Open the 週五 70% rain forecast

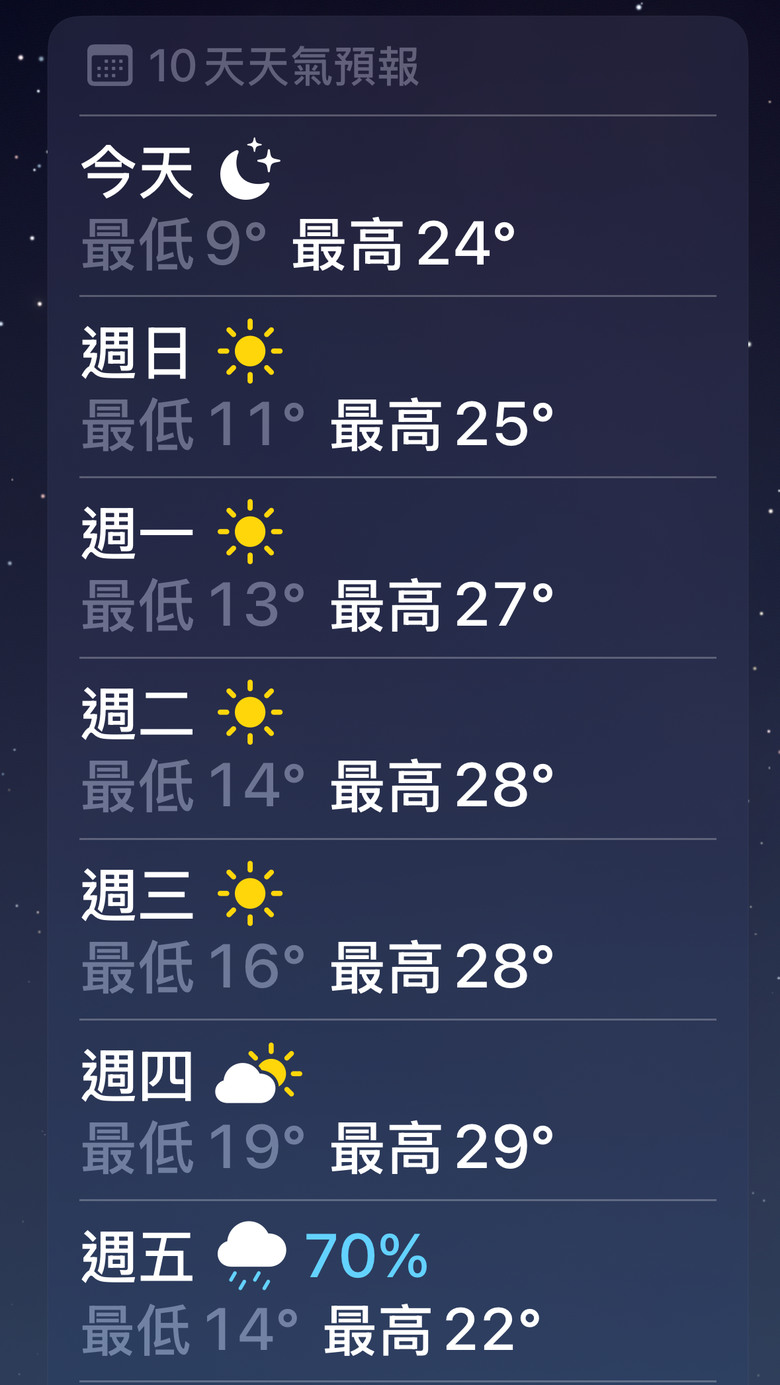pyautogui.click(x=398, y=1291)
